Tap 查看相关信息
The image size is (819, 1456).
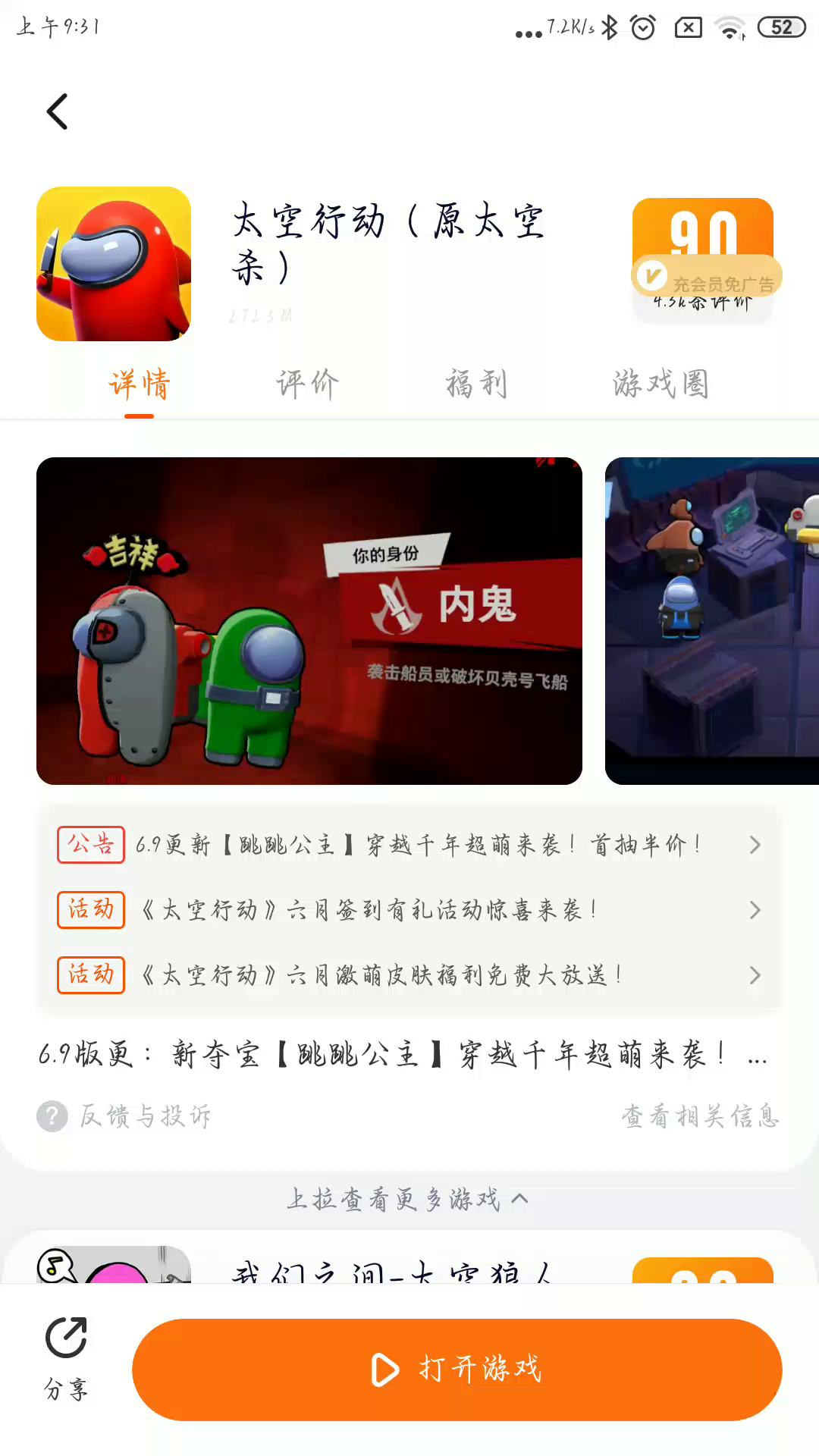click(x=700, y=1116)
